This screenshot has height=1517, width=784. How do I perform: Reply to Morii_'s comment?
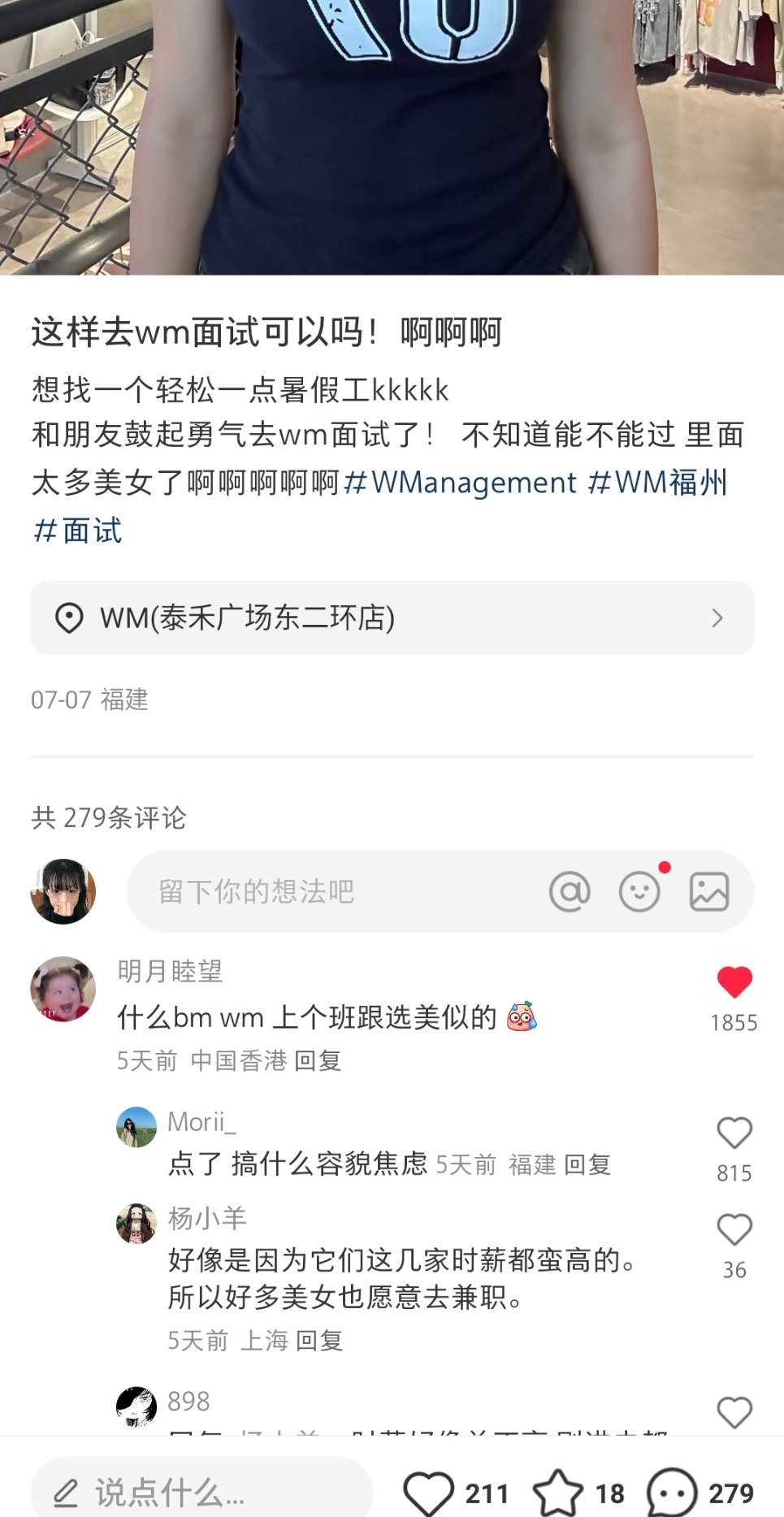pos(587,1165)
